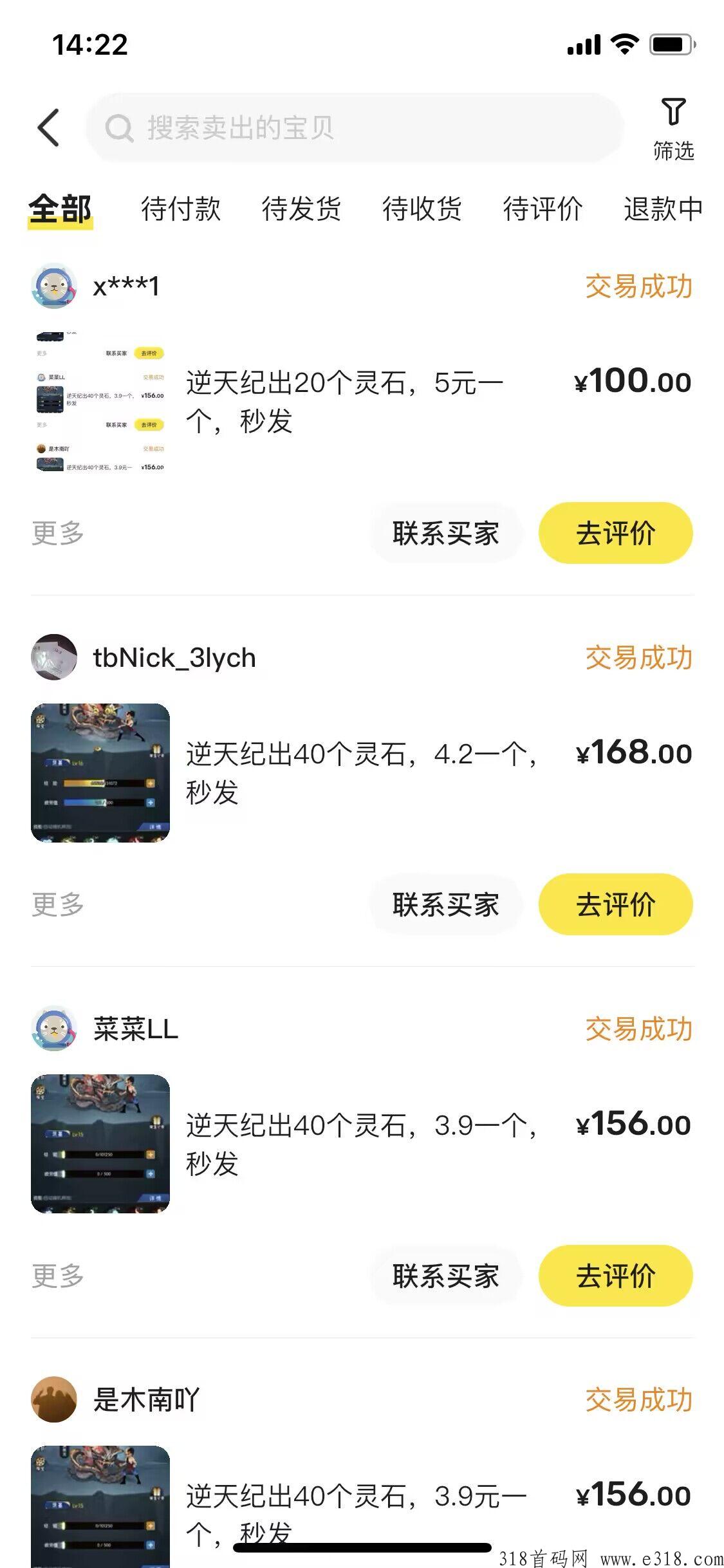Image resolution: width=724 pixels, height=1568 pixels.
Task: Open the ¥100.00 order item image
Action: [100, 402]
